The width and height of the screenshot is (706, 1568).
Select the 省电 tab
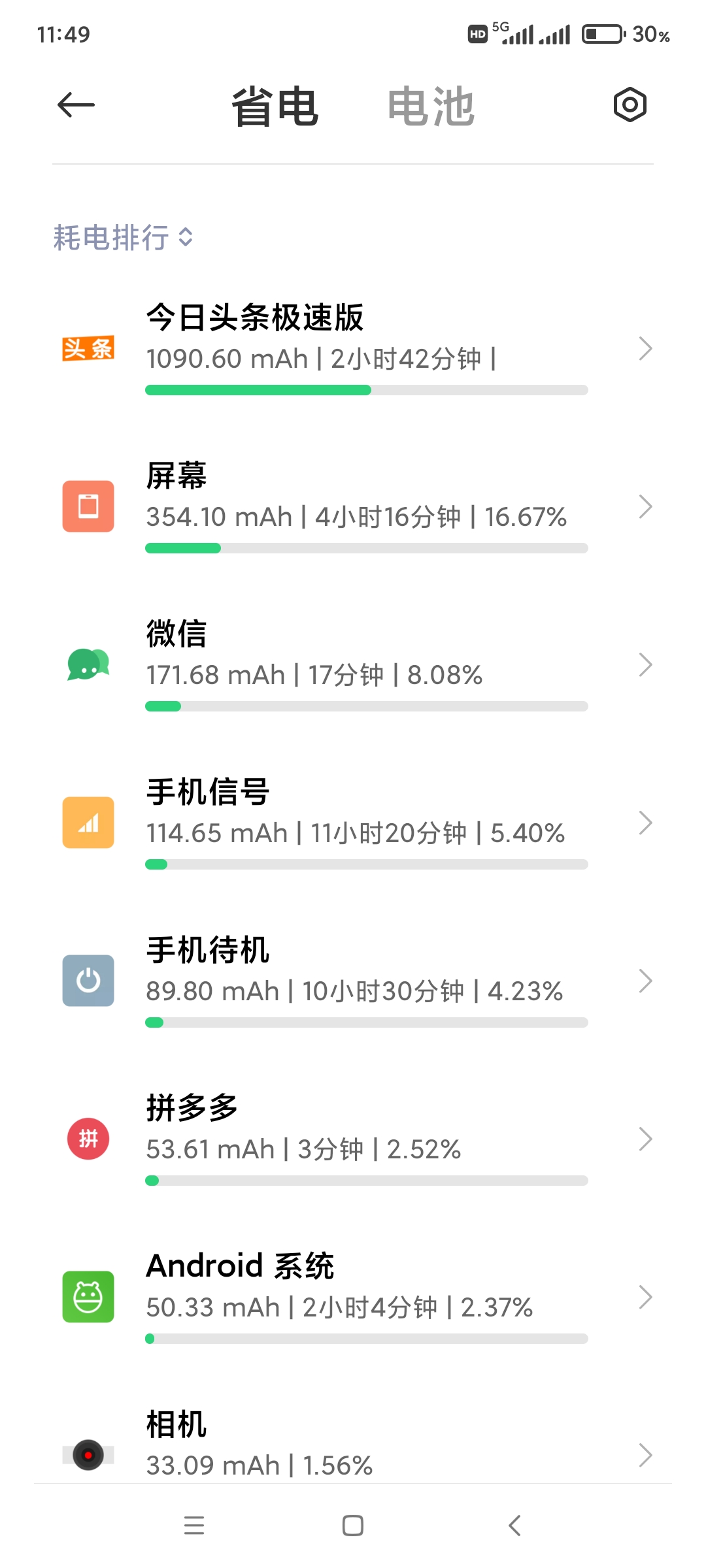[275, 106]
